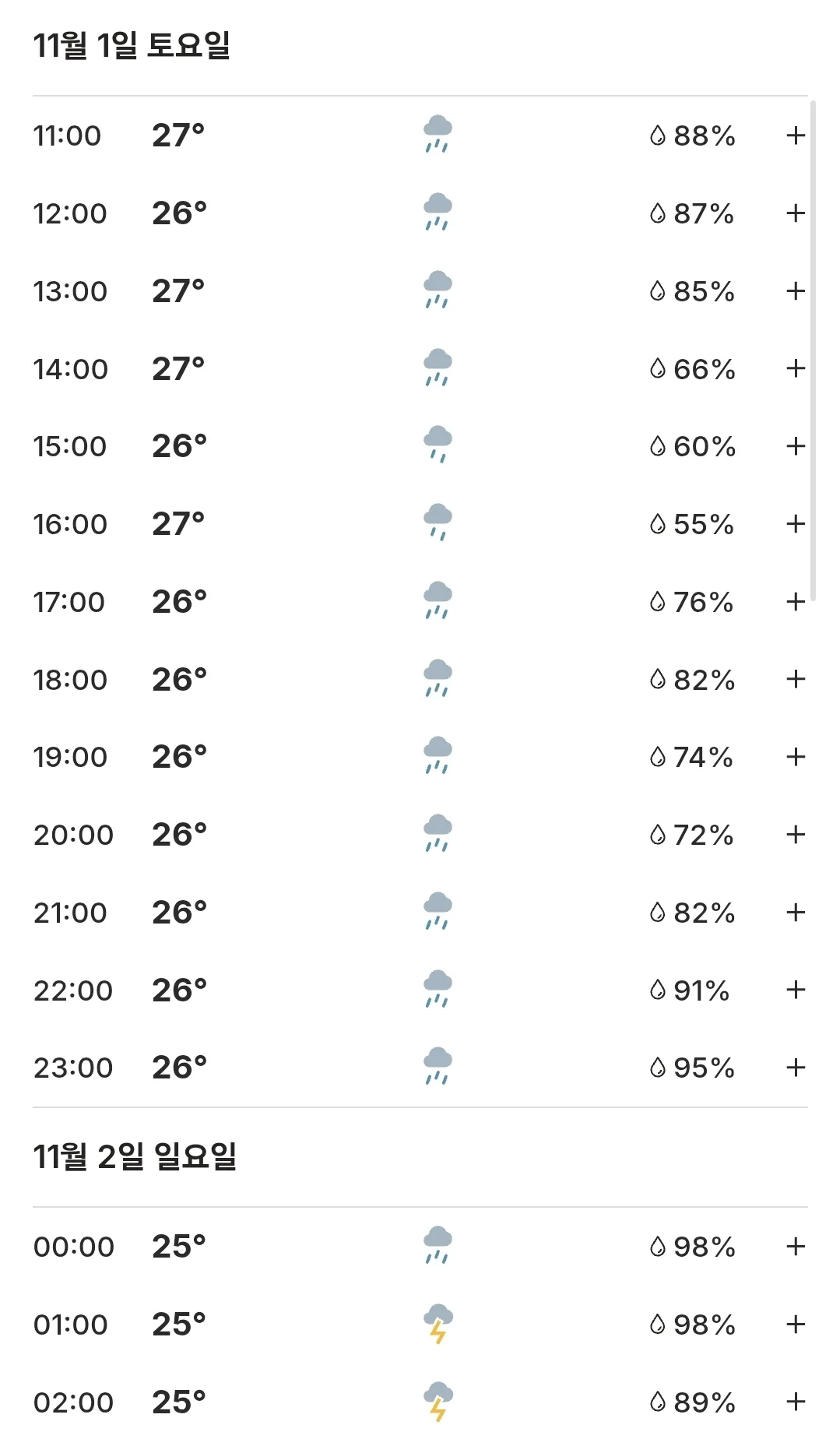
Task: Expand the 20:00 row
Action: coord(795,835)
